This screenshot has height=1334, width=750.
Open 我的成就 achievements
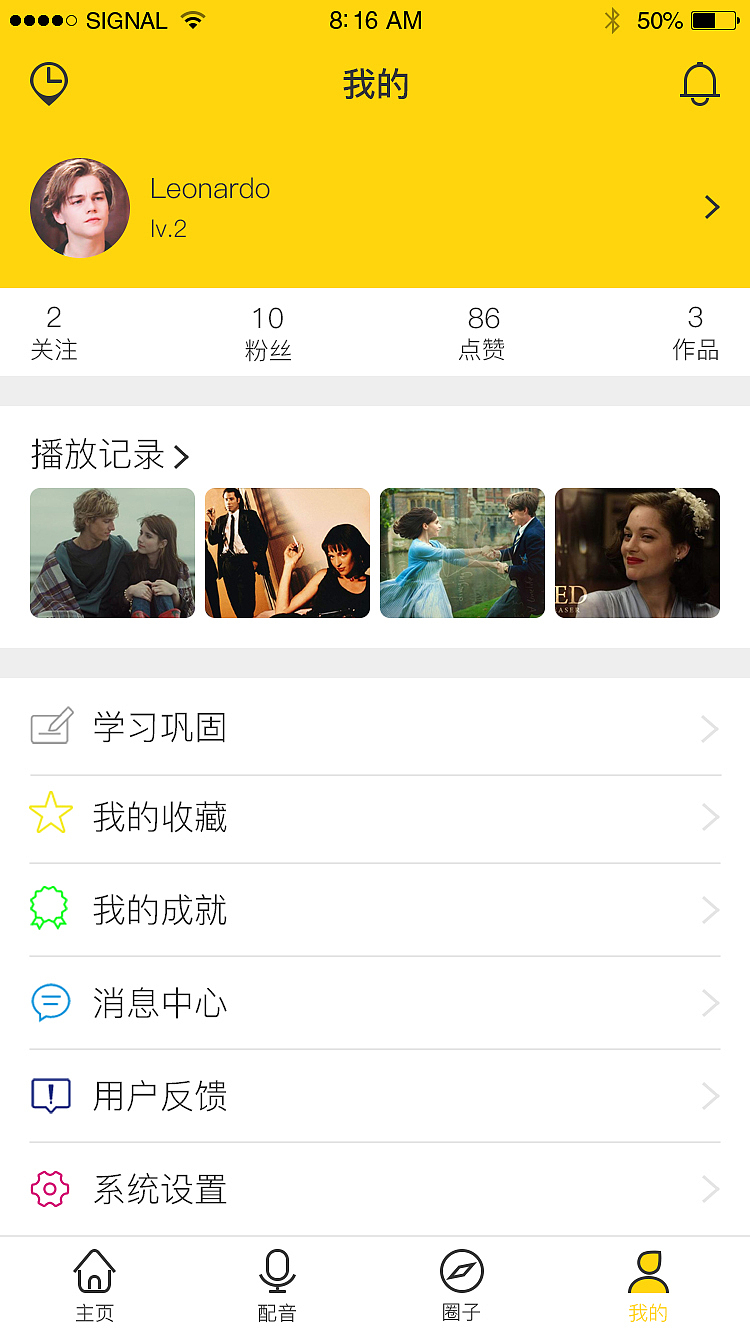pyautogui.click(x=375, y=910)
